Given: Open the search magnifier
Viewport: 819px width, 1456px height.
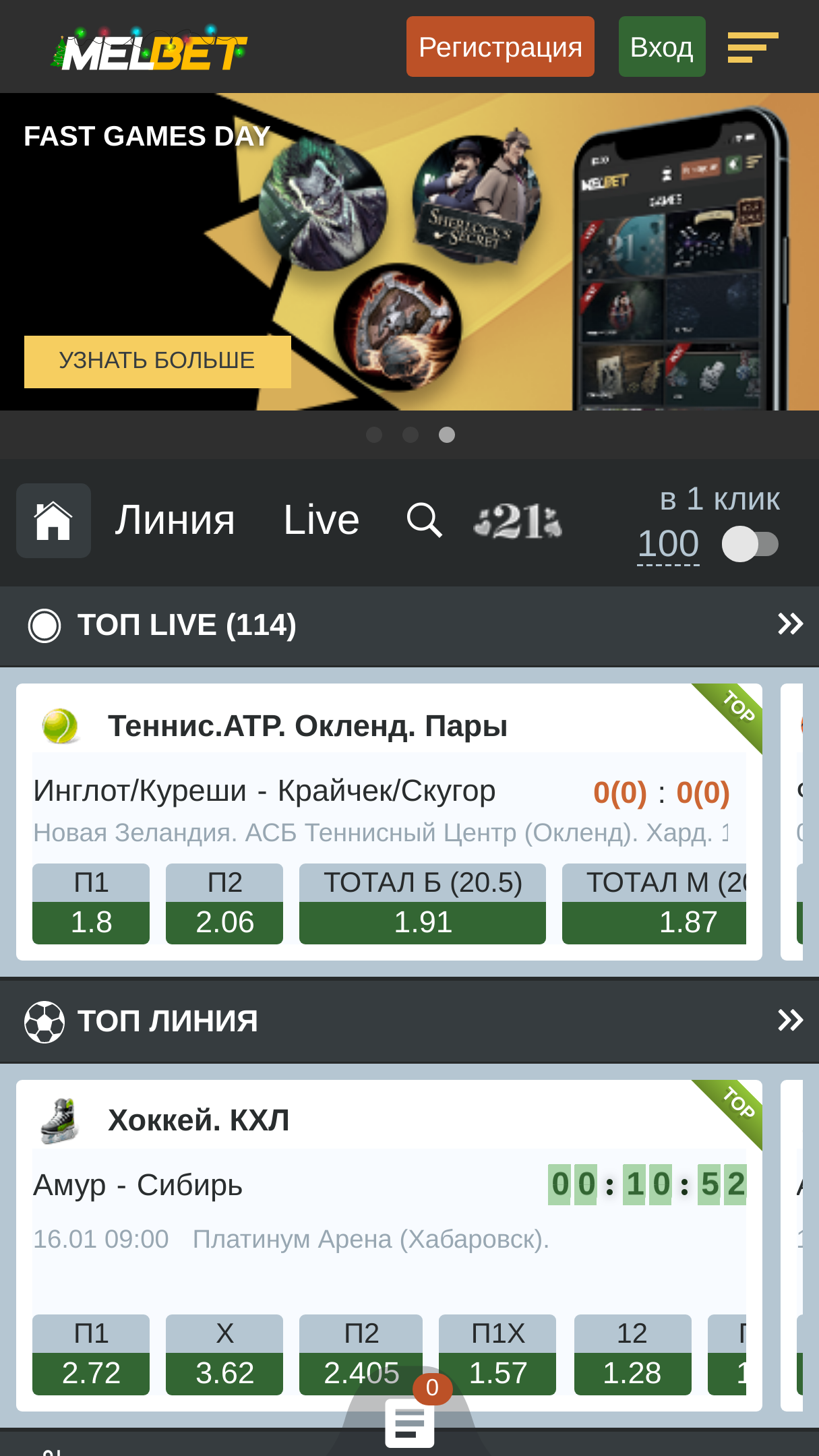Looking at the screenshot, I should pos(424,520).
